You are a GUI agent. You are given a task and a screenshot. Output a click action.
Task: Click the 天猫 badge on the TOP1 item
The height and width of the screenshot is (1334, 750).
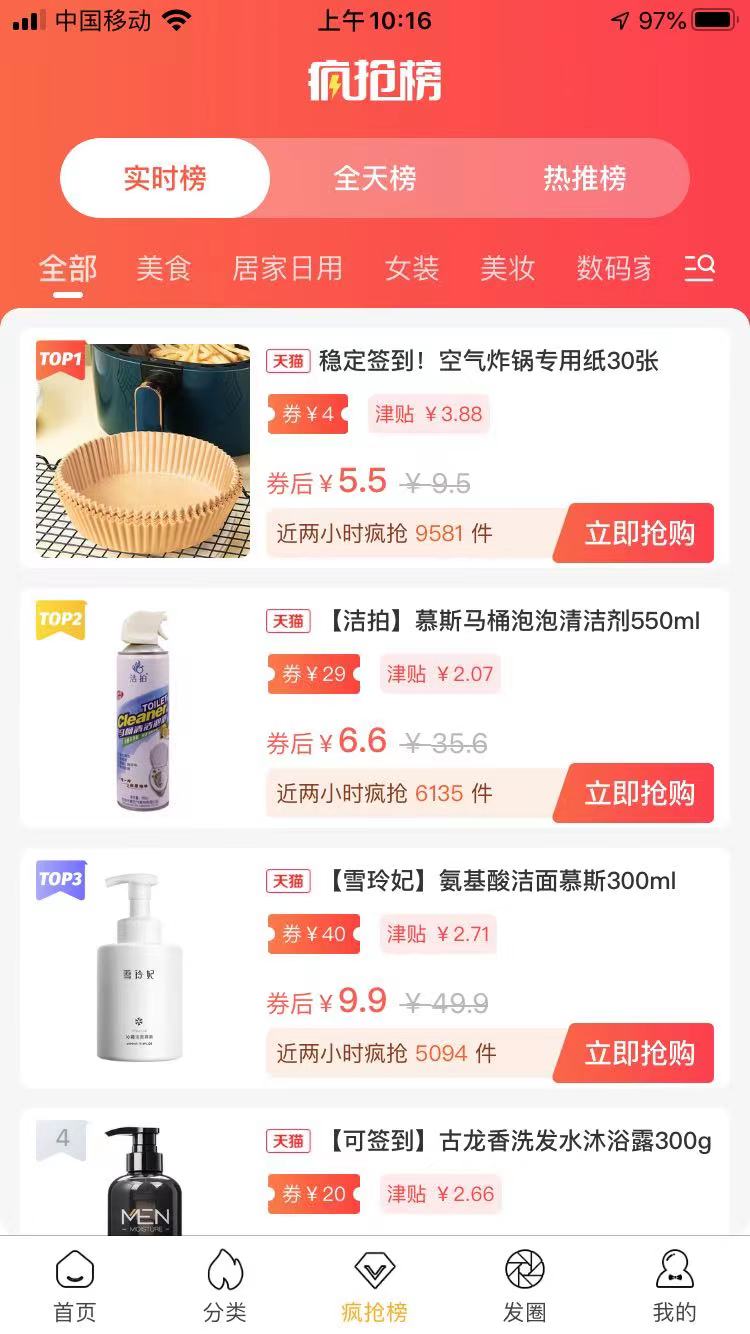(x=289, y=362)
